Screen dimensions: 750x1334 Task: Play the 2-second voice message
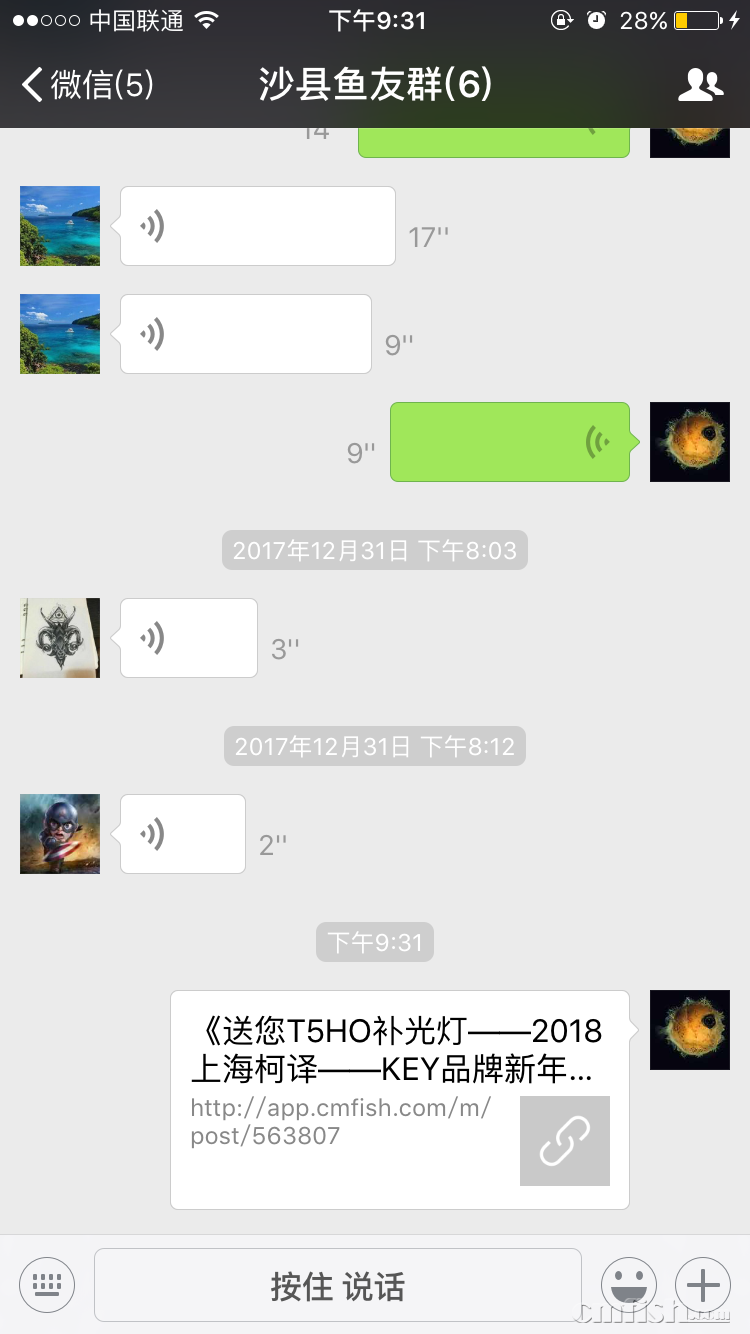[x=182, y=834]
